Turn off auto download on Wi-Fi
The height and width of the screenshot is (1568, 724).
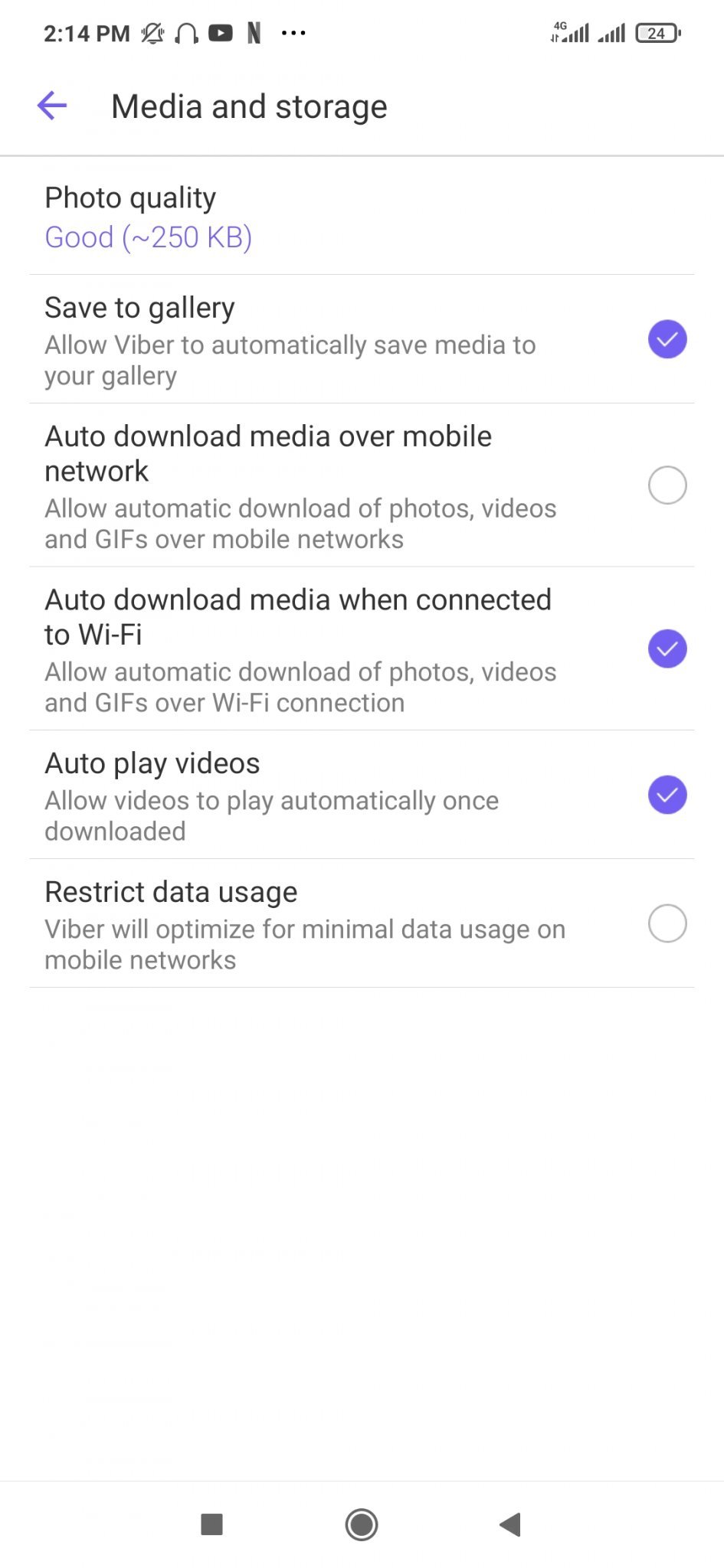coord(667,648)
